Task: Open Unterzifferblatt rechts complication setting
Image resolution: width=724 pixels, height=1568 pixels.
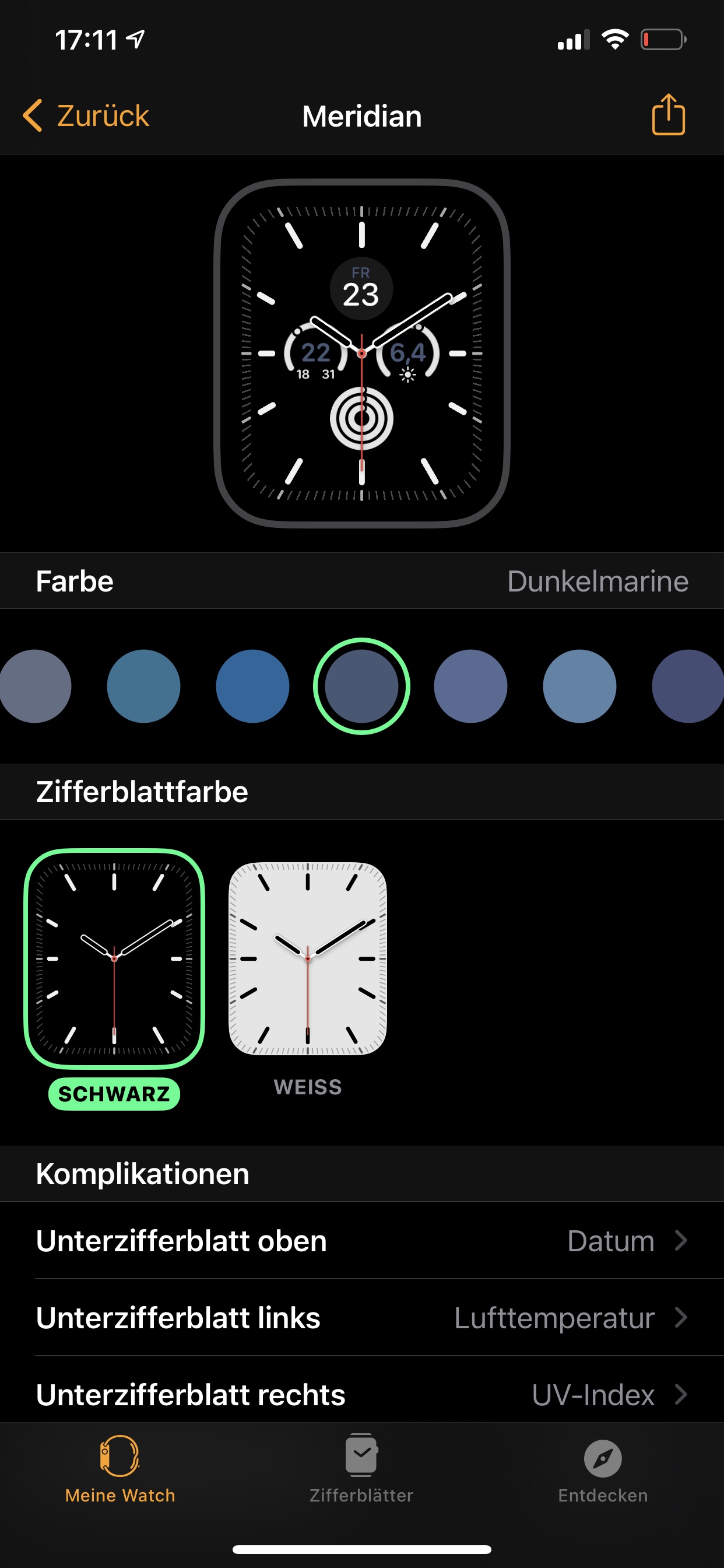Action: coord(361,1394)
